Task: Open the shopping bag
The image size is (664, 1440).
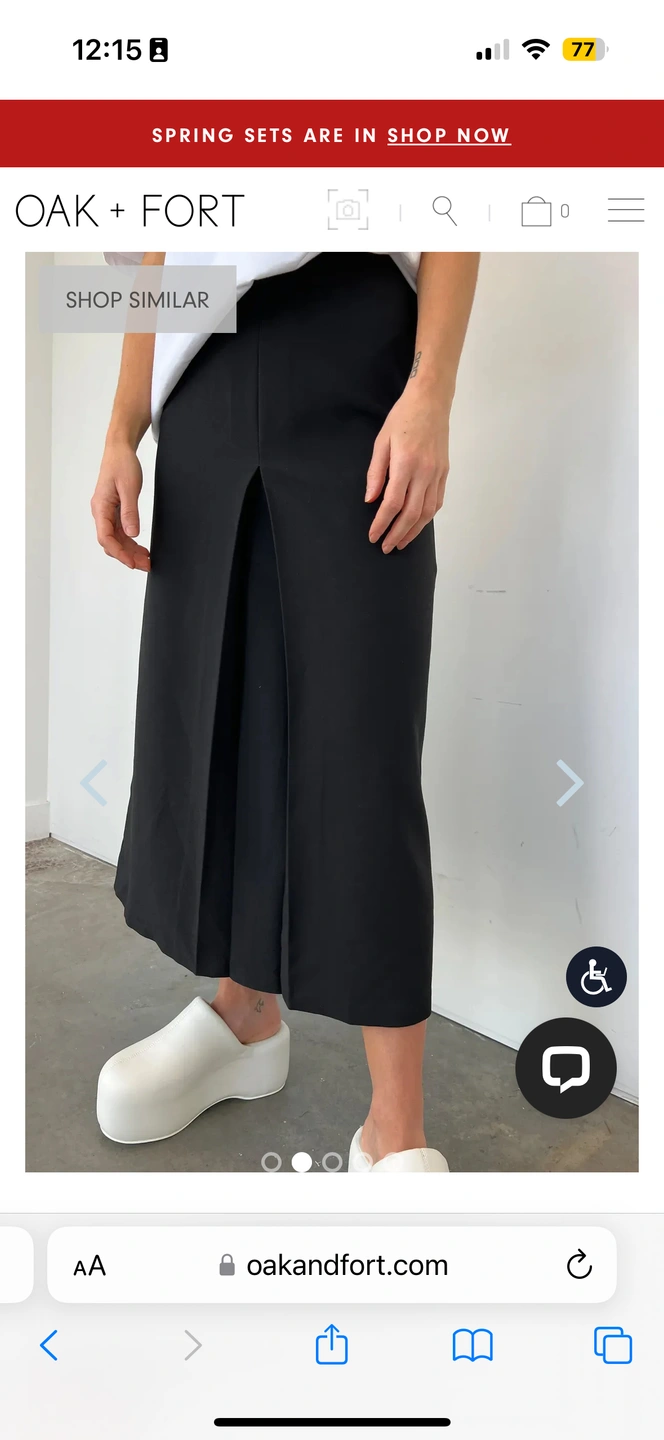Action: point(537,211)
